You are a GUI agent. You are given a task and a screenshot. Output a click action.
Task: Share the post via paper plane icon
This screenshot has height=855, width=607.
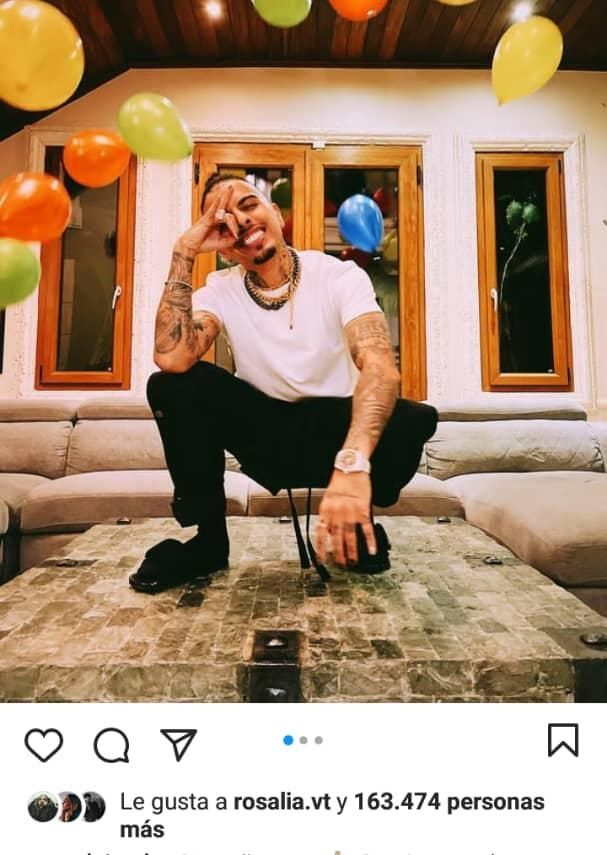(178, 744)
